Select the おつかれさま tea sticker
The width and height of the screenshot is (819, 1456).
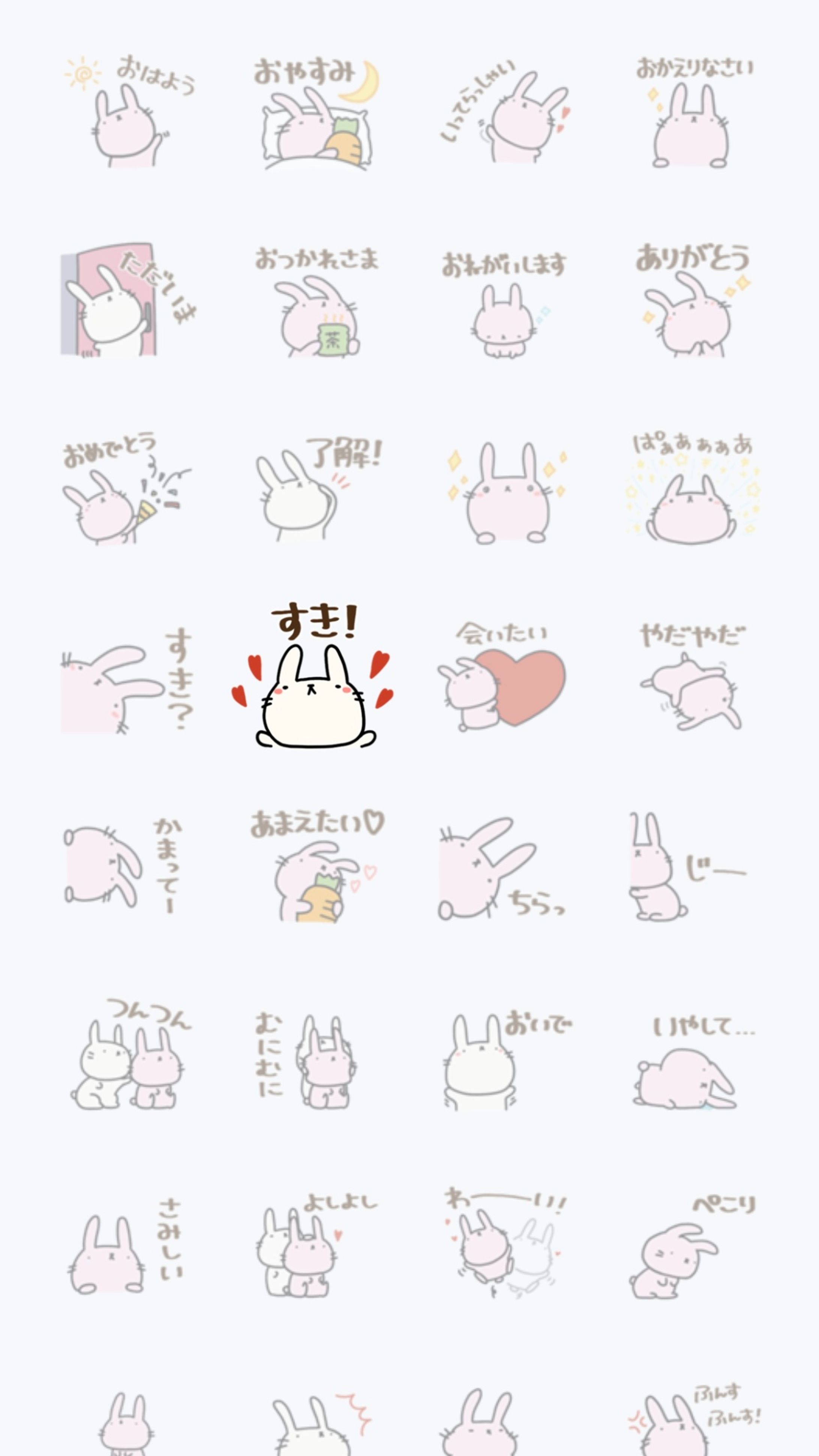coord(316,302)
